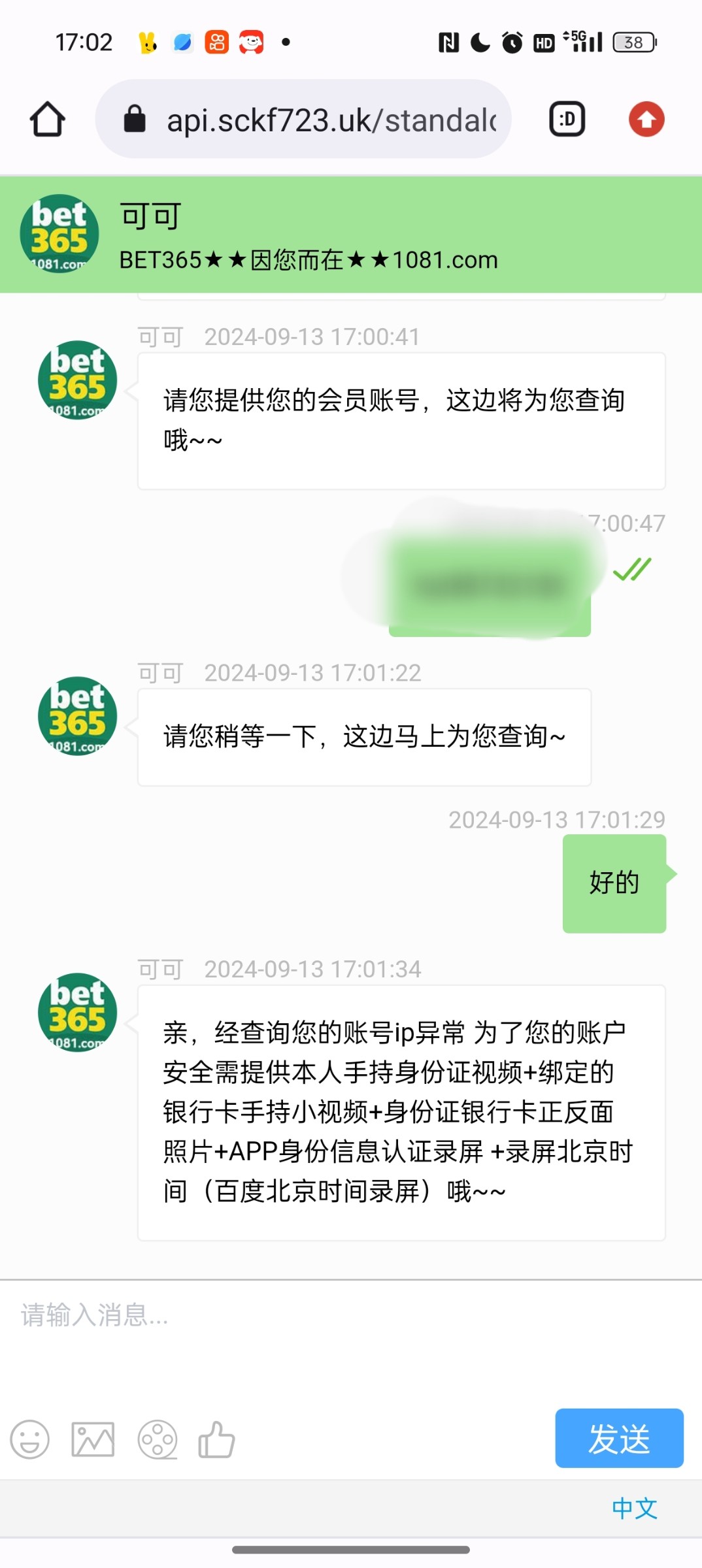Tap the red update arrow icon
The image size is (702, 1568).
coord(646,119)
